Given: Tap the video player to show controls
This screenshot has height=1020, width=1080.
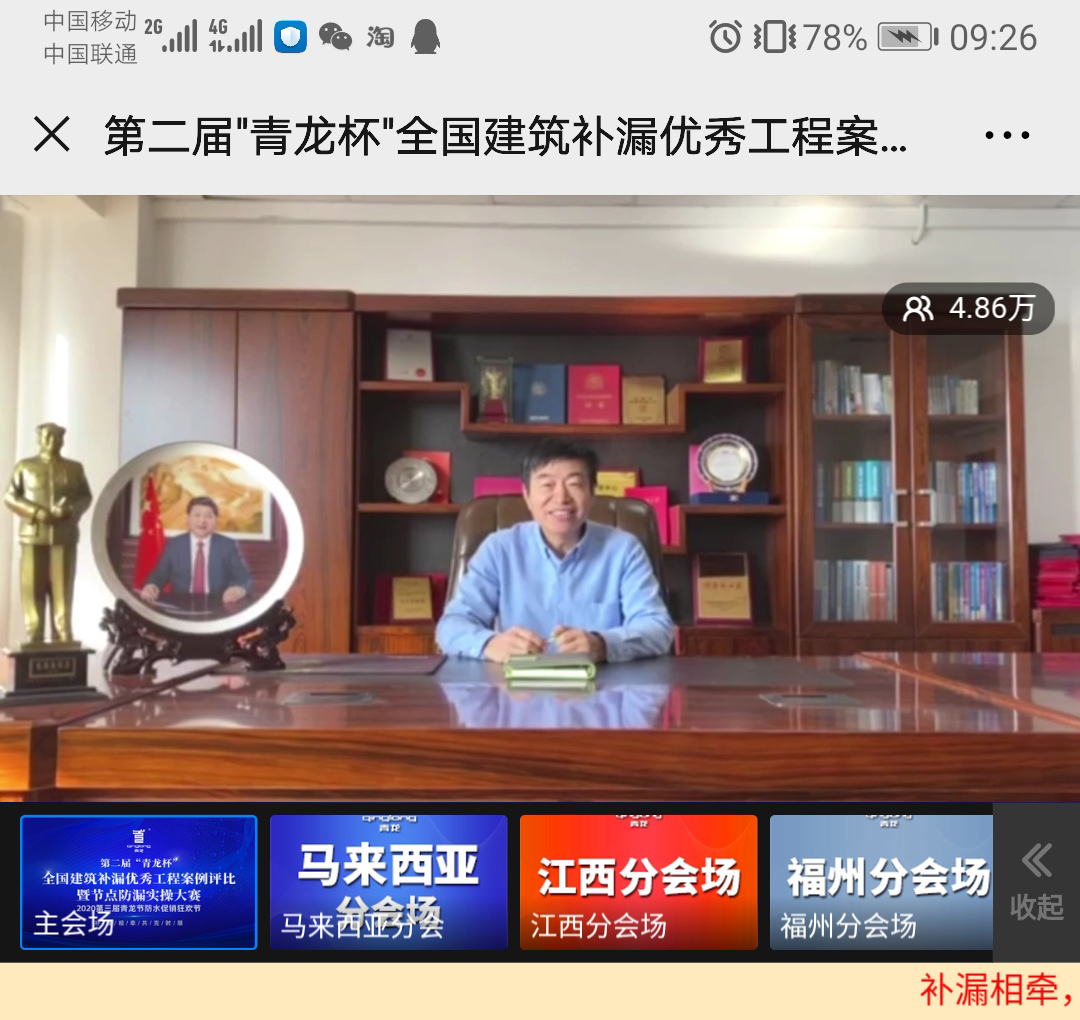Looking at the screenshot, I should coord(540,498).
